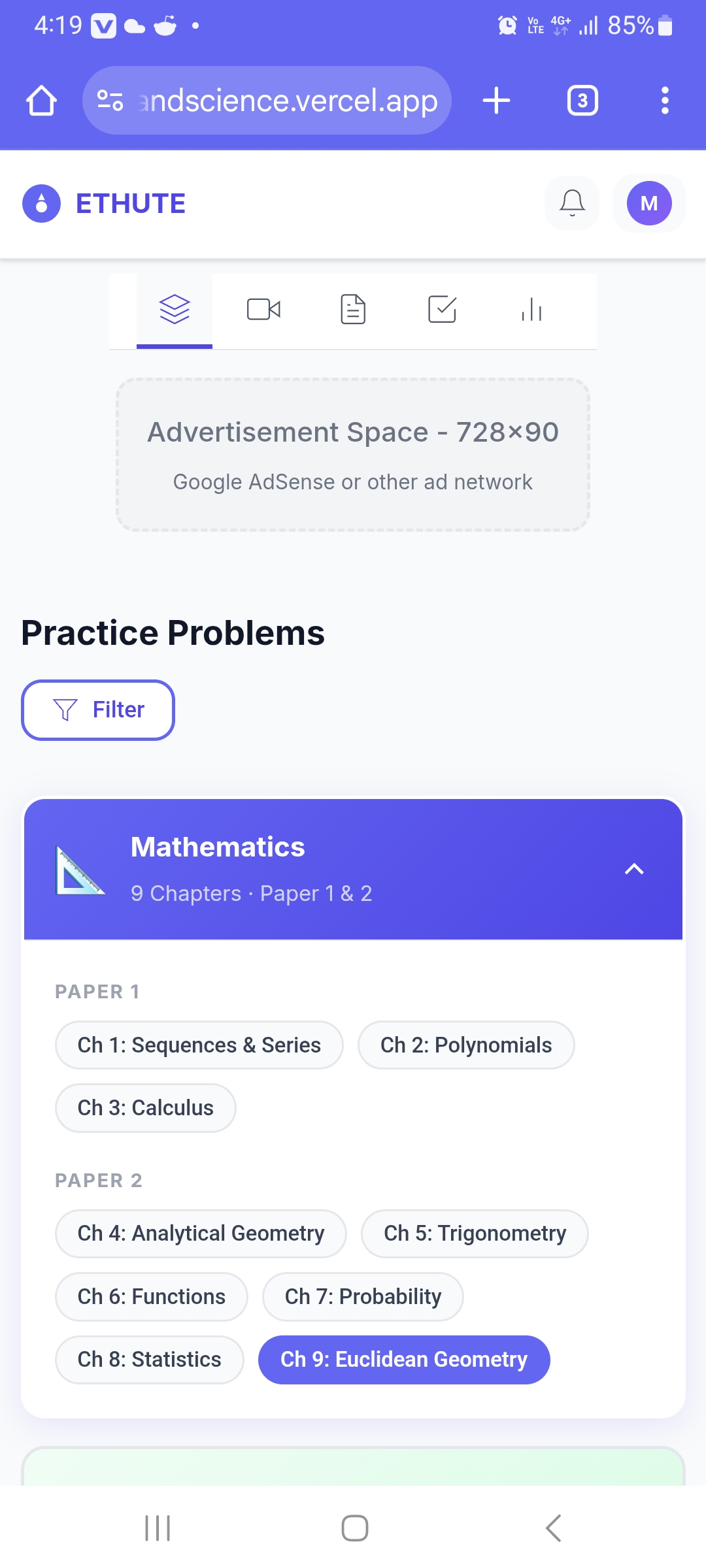Click the M profile avatar
Image resolution: width=706 pixels, height=1568 pixels.
(648, 203)
